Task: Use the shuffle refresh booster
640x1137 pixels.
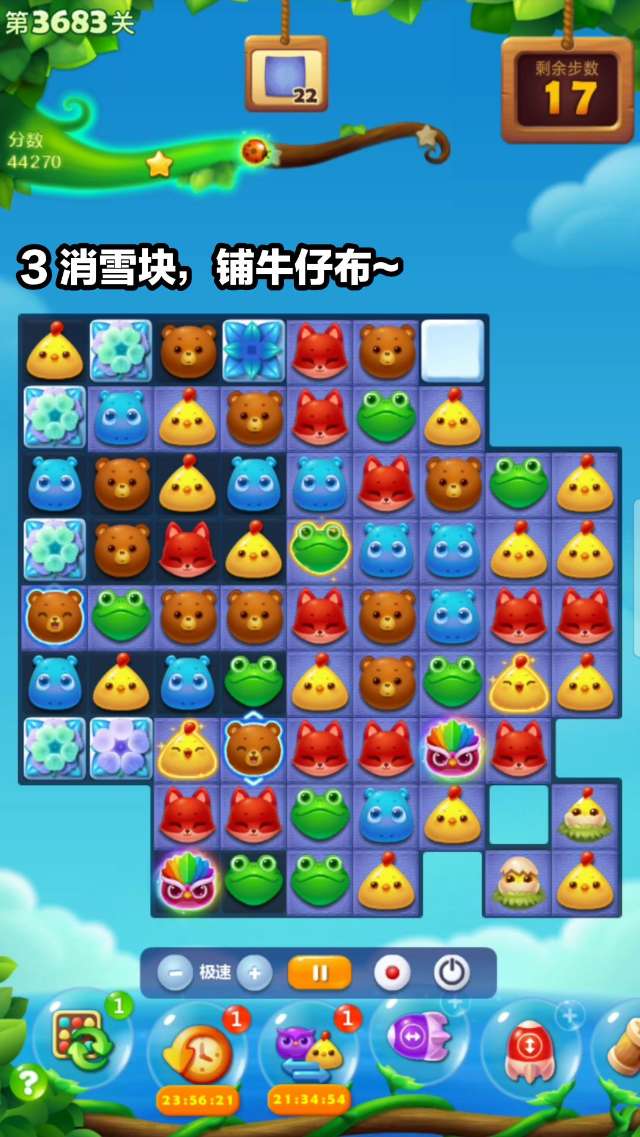Action: pos(82,1040)
